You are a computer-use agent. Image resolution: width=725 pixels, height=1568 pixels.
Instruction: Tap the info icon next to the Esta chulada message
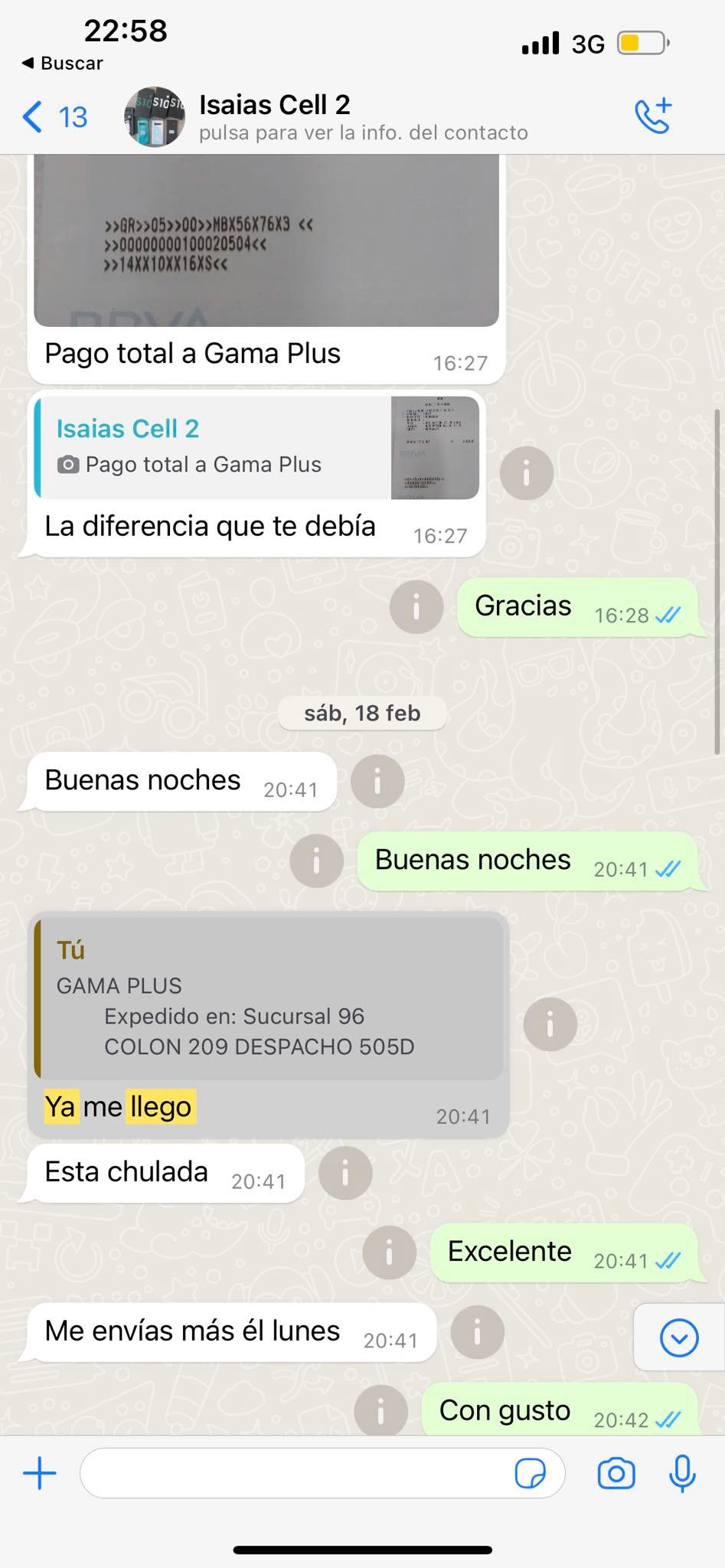pyautogui.click(x=345, y=1172)
